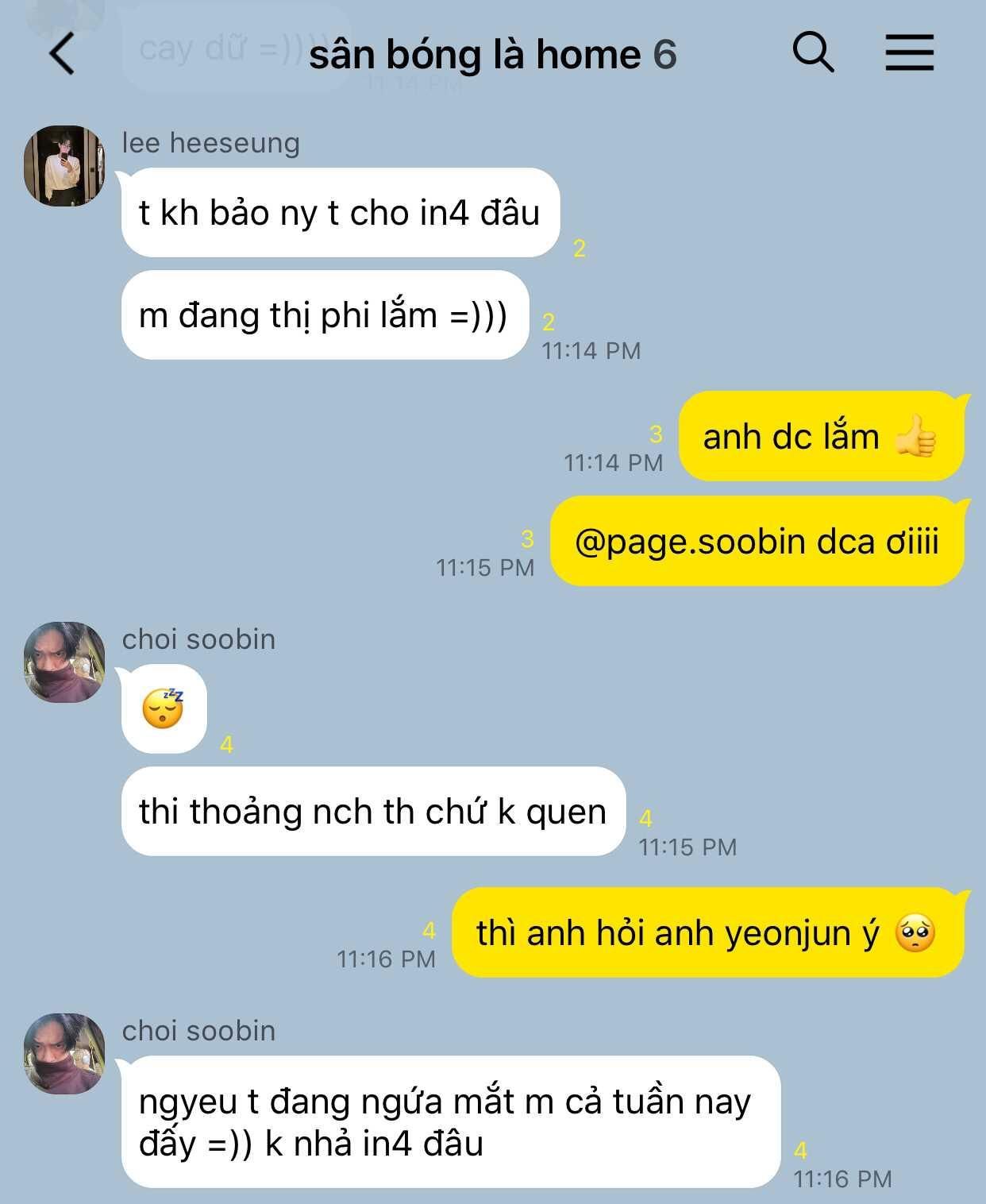Tap the @page.soobin mention message

click(x=757, y=542)
